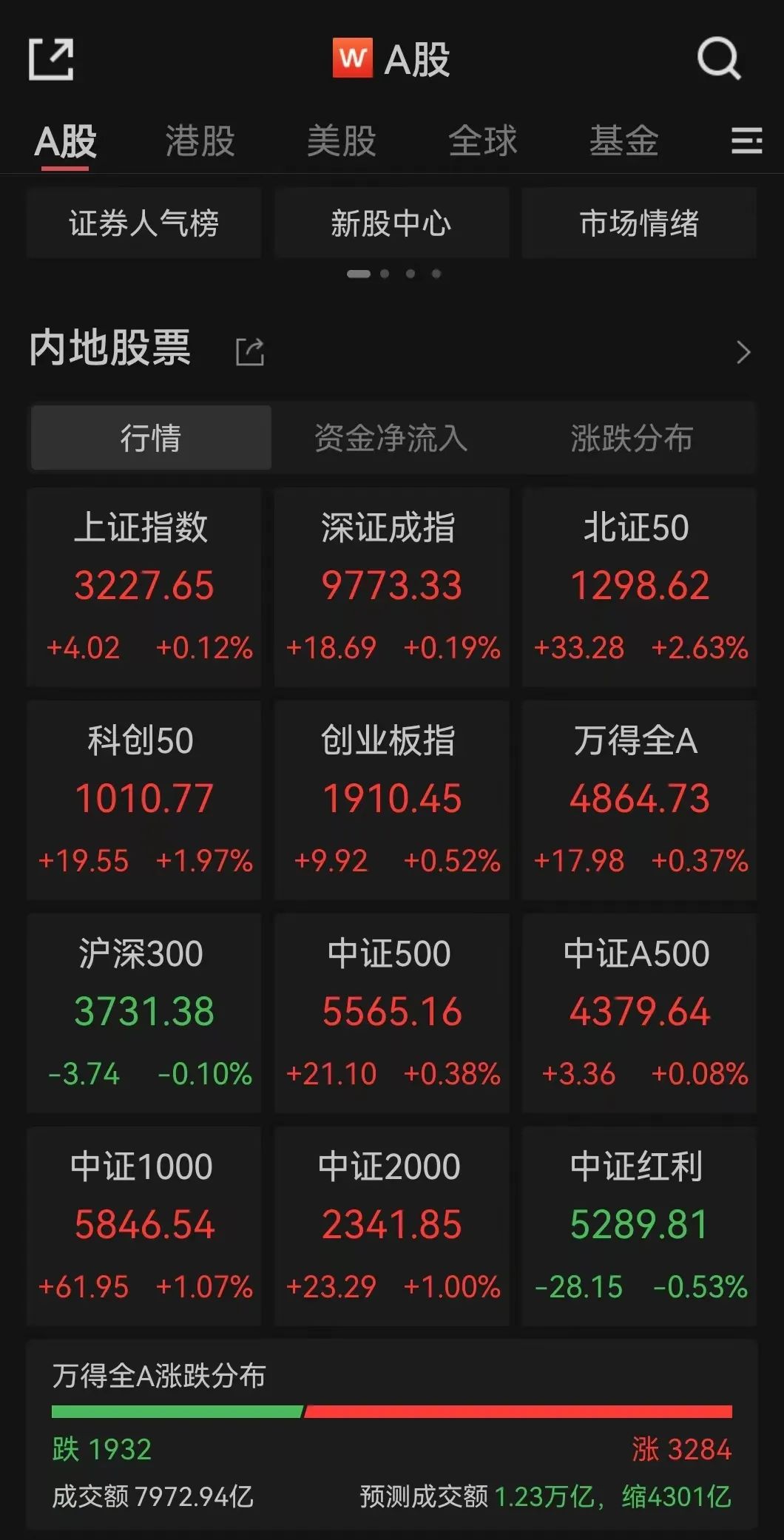Switch to the 美股 tab
The image size is (784, 1540).
tap(341, 141)
